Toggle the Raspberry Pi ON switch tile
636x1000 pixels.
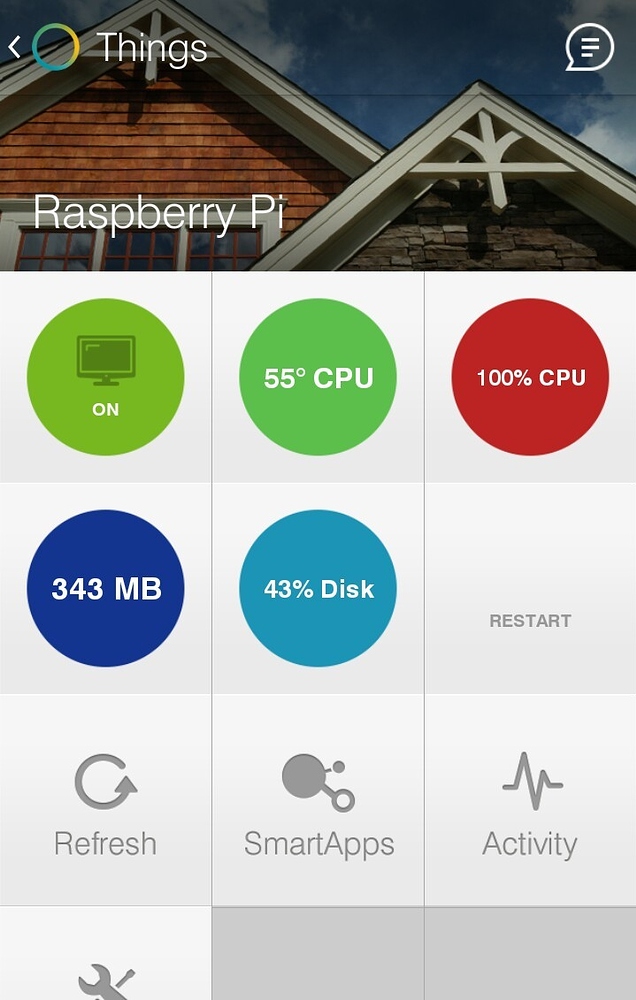(105, 377)
